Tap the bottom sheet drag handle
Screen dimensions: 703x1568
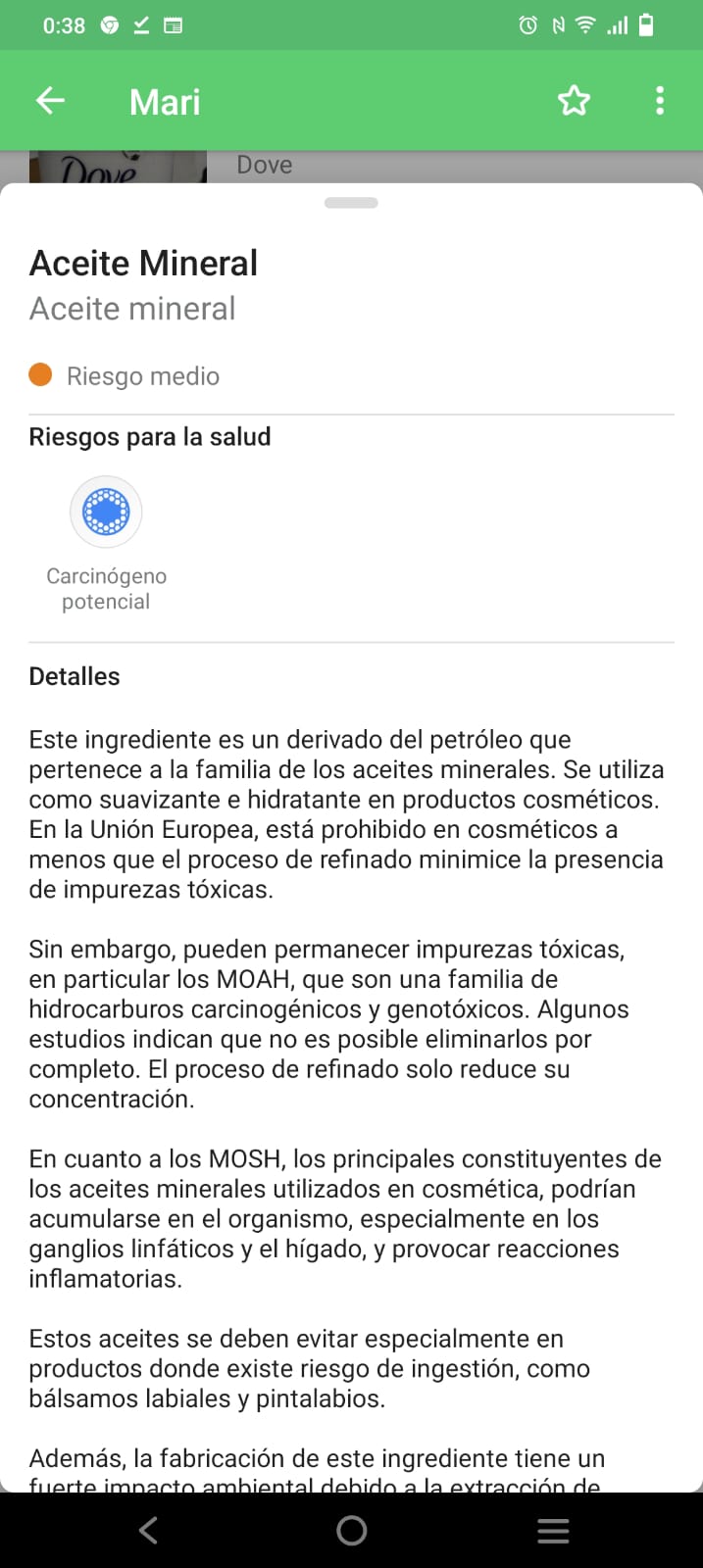[x=351, y=203]
